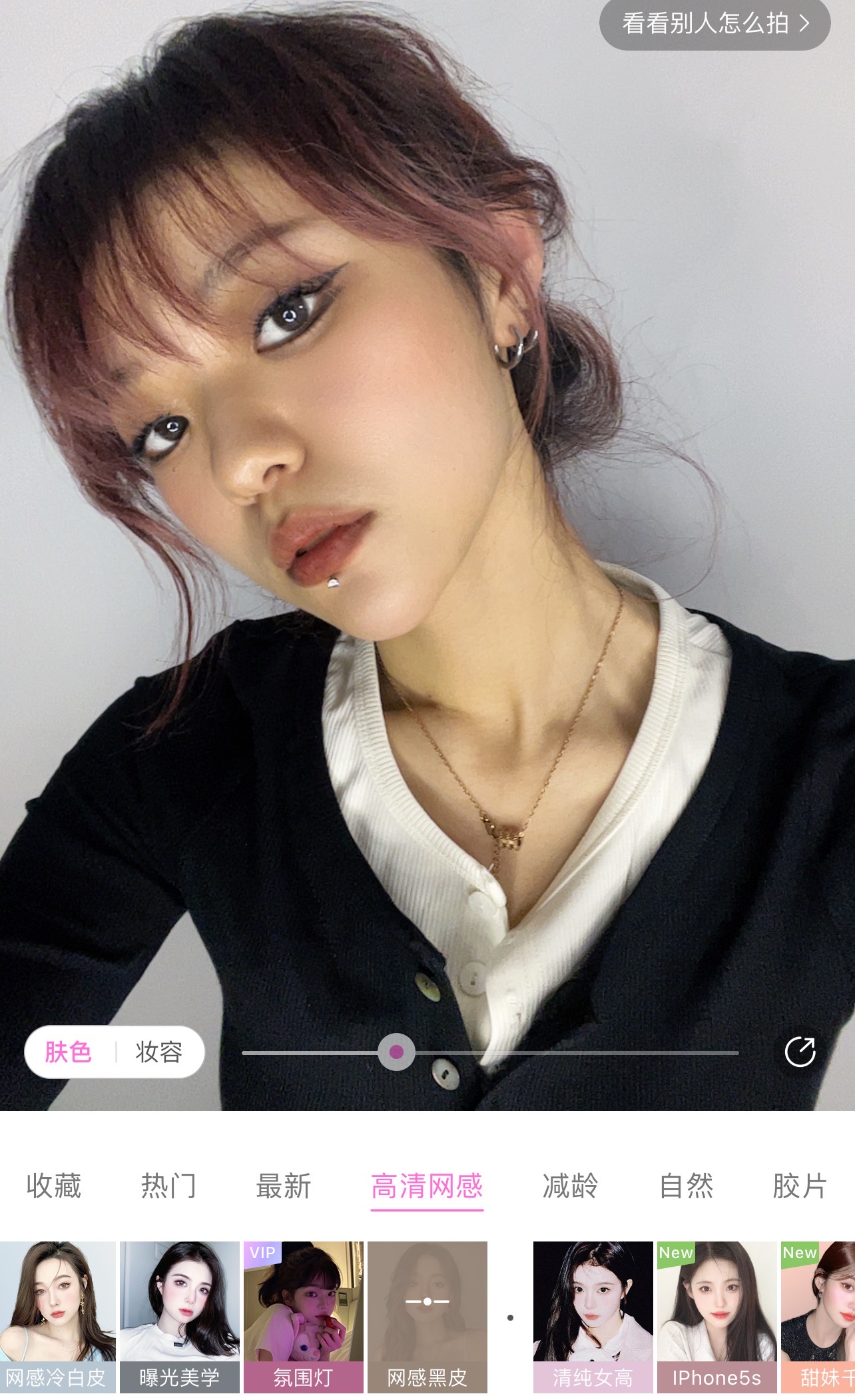Image resolution: width=855 pixels, height=1400 pixels.
Task: Select the 高清网感 category tab
Action: (x=427, y=1186)
